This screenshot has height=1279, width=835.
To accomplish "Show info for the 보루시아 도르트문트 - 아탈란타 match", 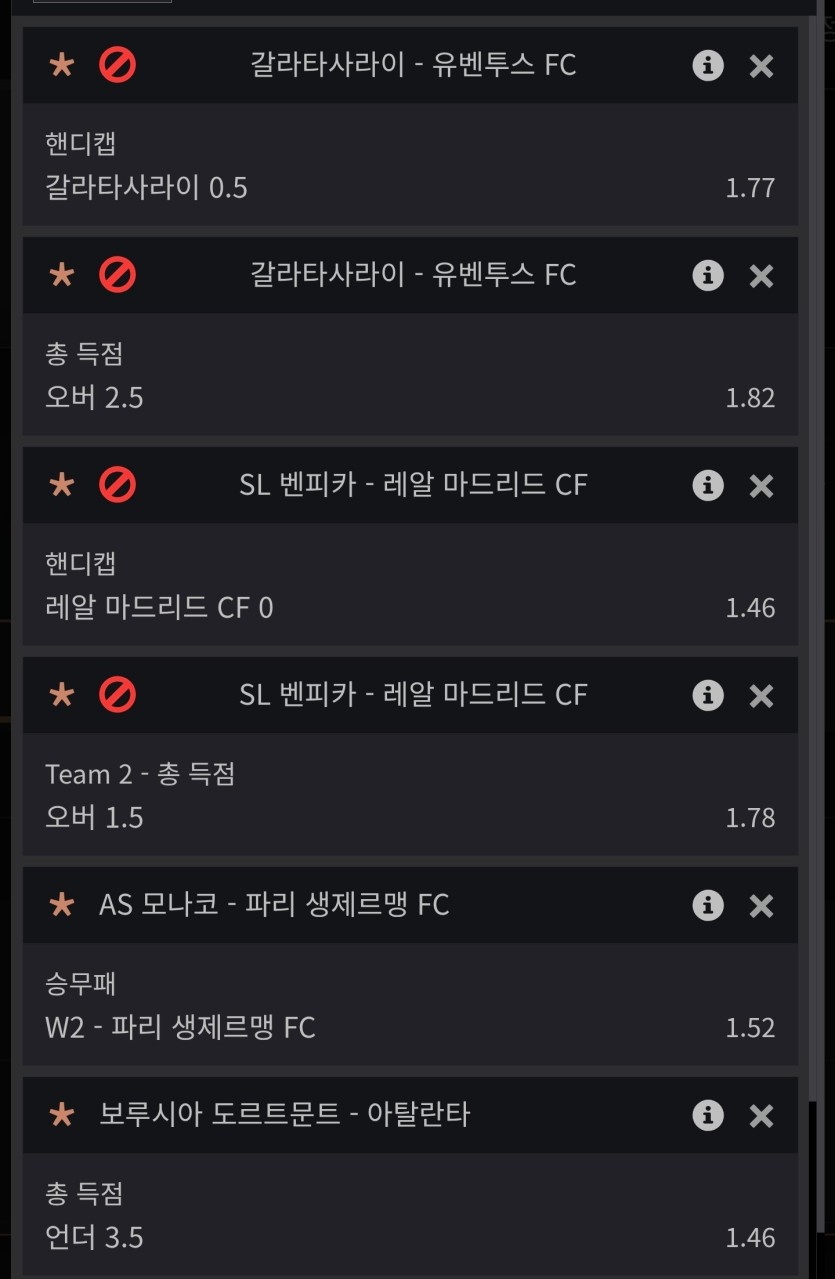I will point(708,1116).
